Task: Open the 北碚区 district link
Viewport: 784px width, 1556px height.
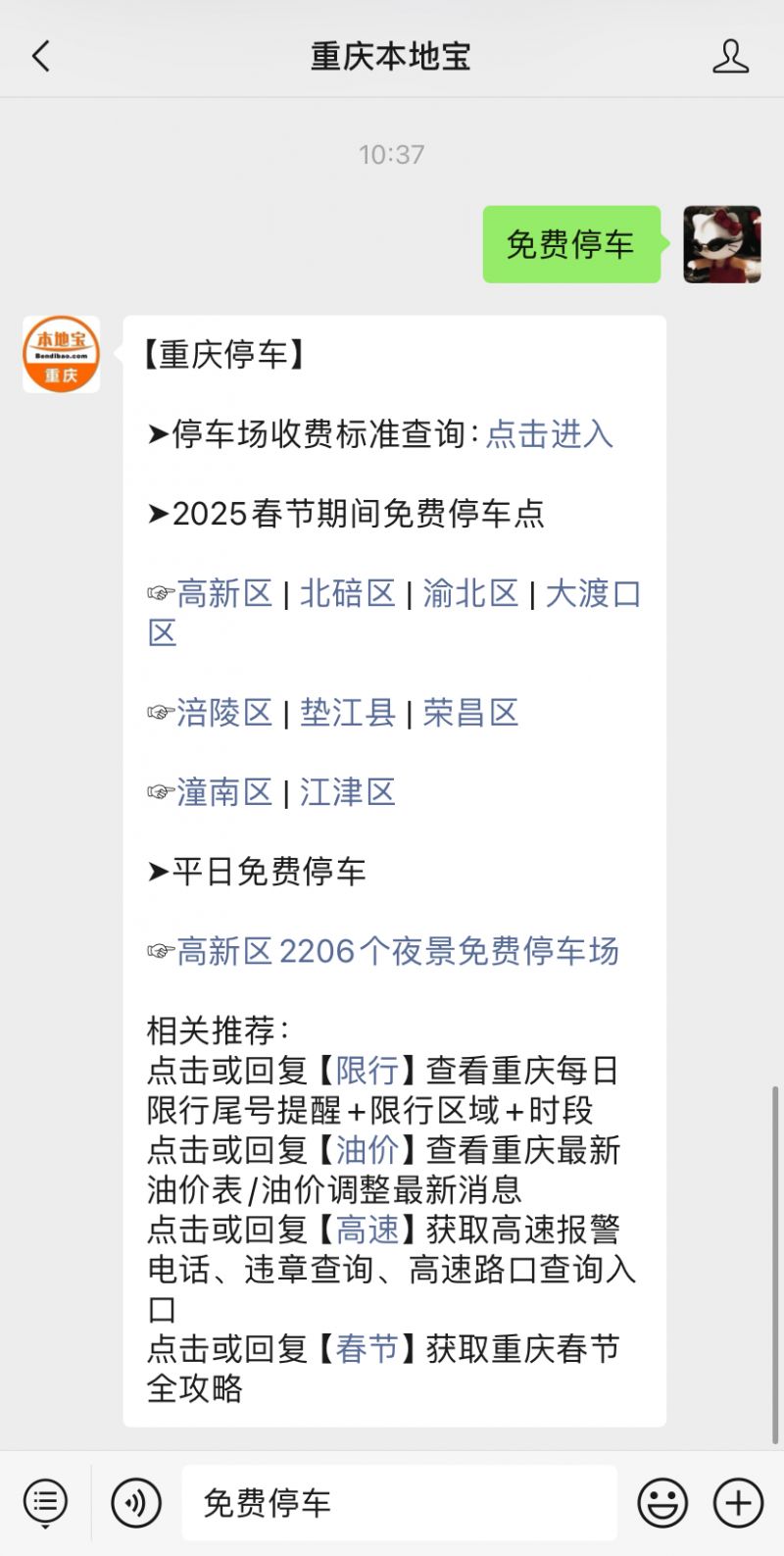Action: 347,593
